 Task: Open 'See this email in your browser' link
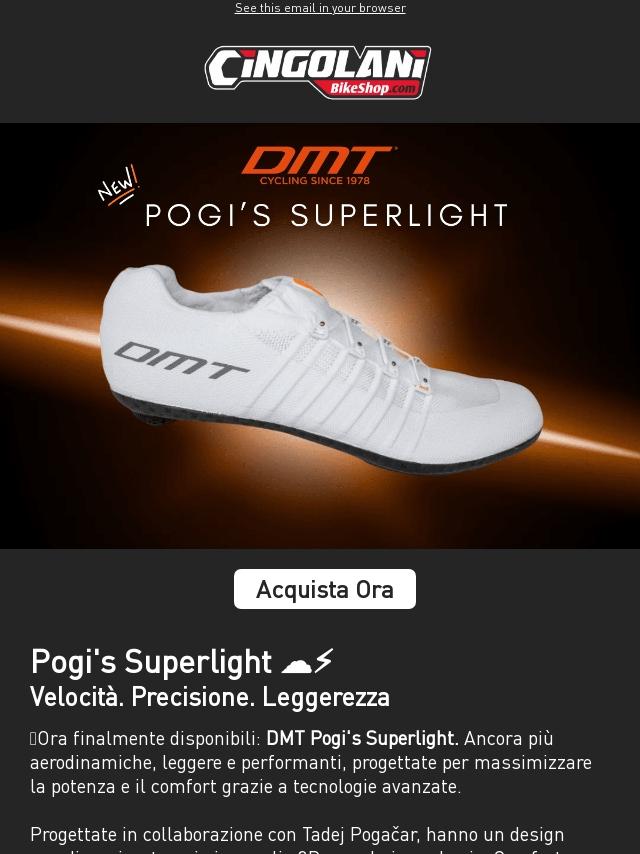pyautogui.click(x=320, y=8)
